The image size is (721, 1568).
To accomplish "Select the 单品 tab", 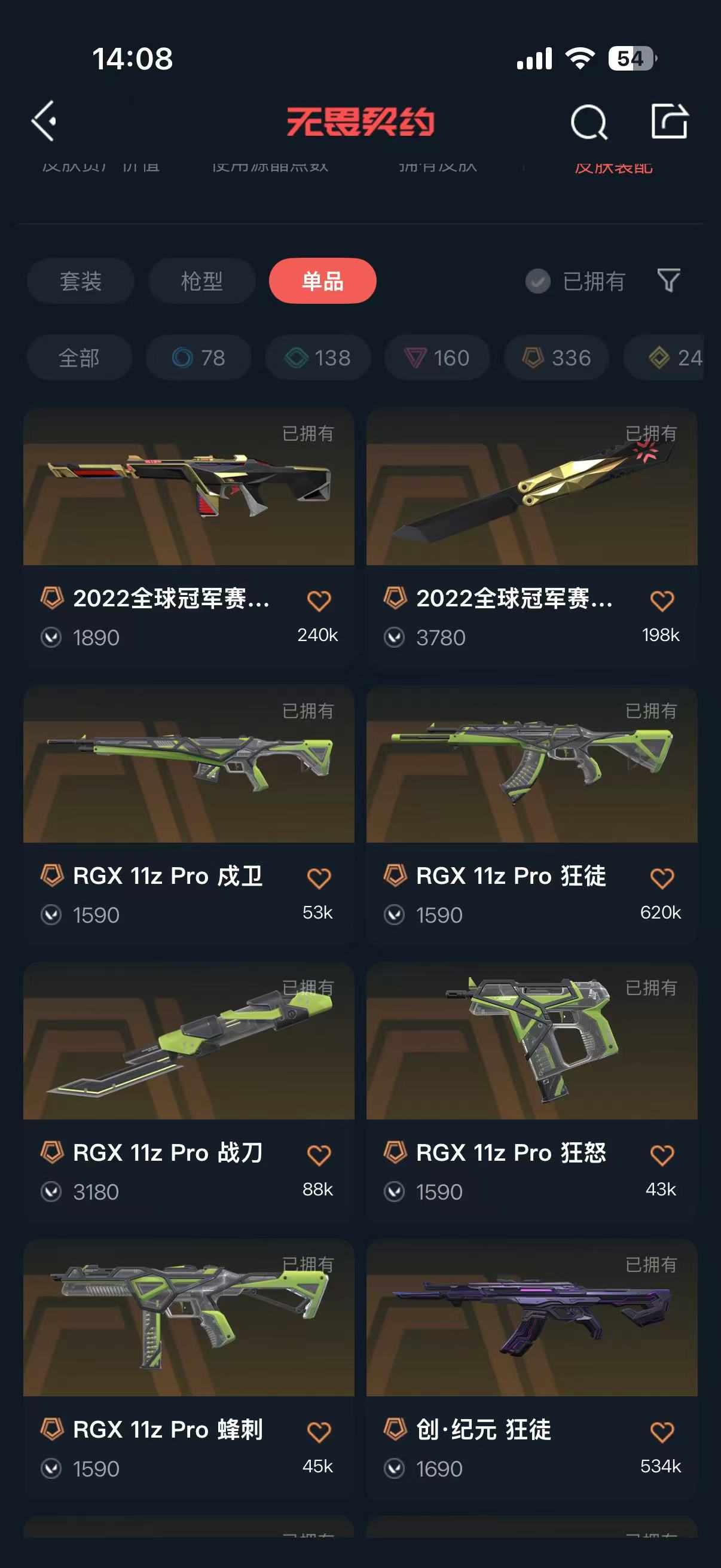I will tap(322, 281).
